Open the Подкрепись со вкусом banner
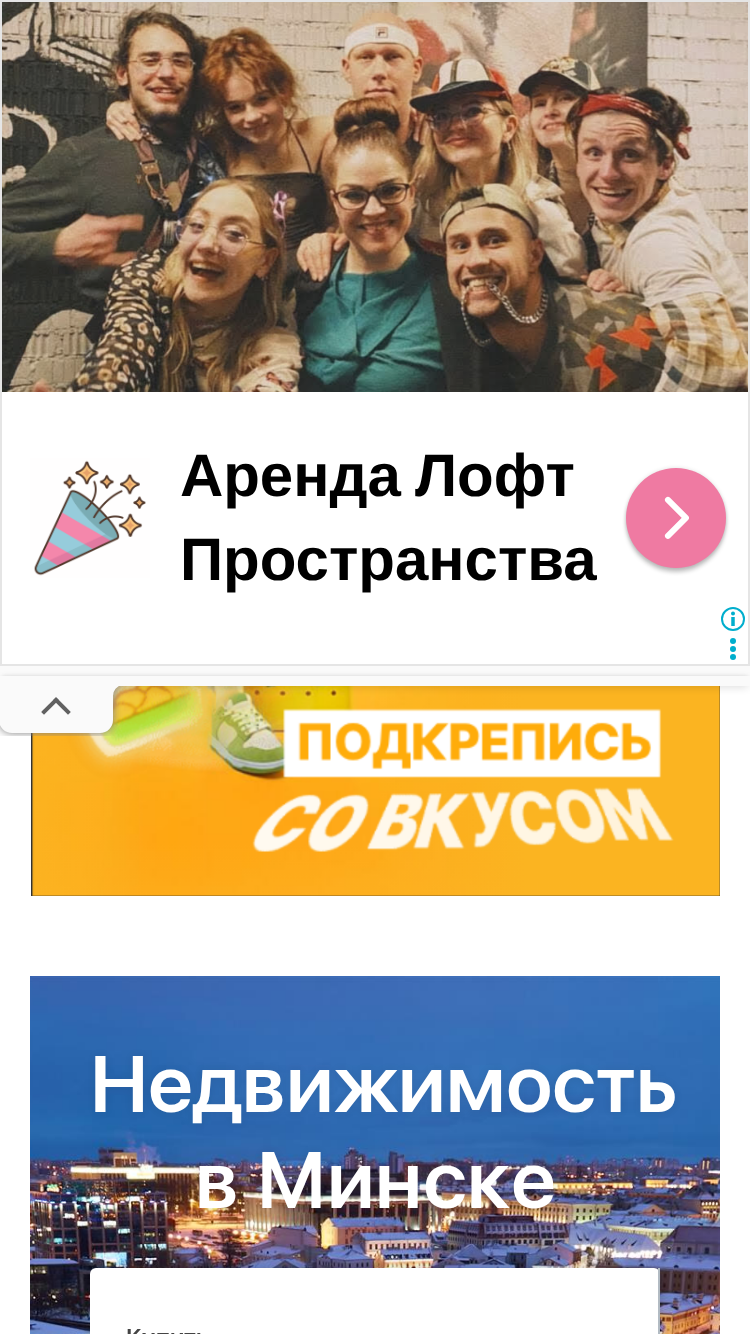Screen dimensions: 750x1334 375,791
